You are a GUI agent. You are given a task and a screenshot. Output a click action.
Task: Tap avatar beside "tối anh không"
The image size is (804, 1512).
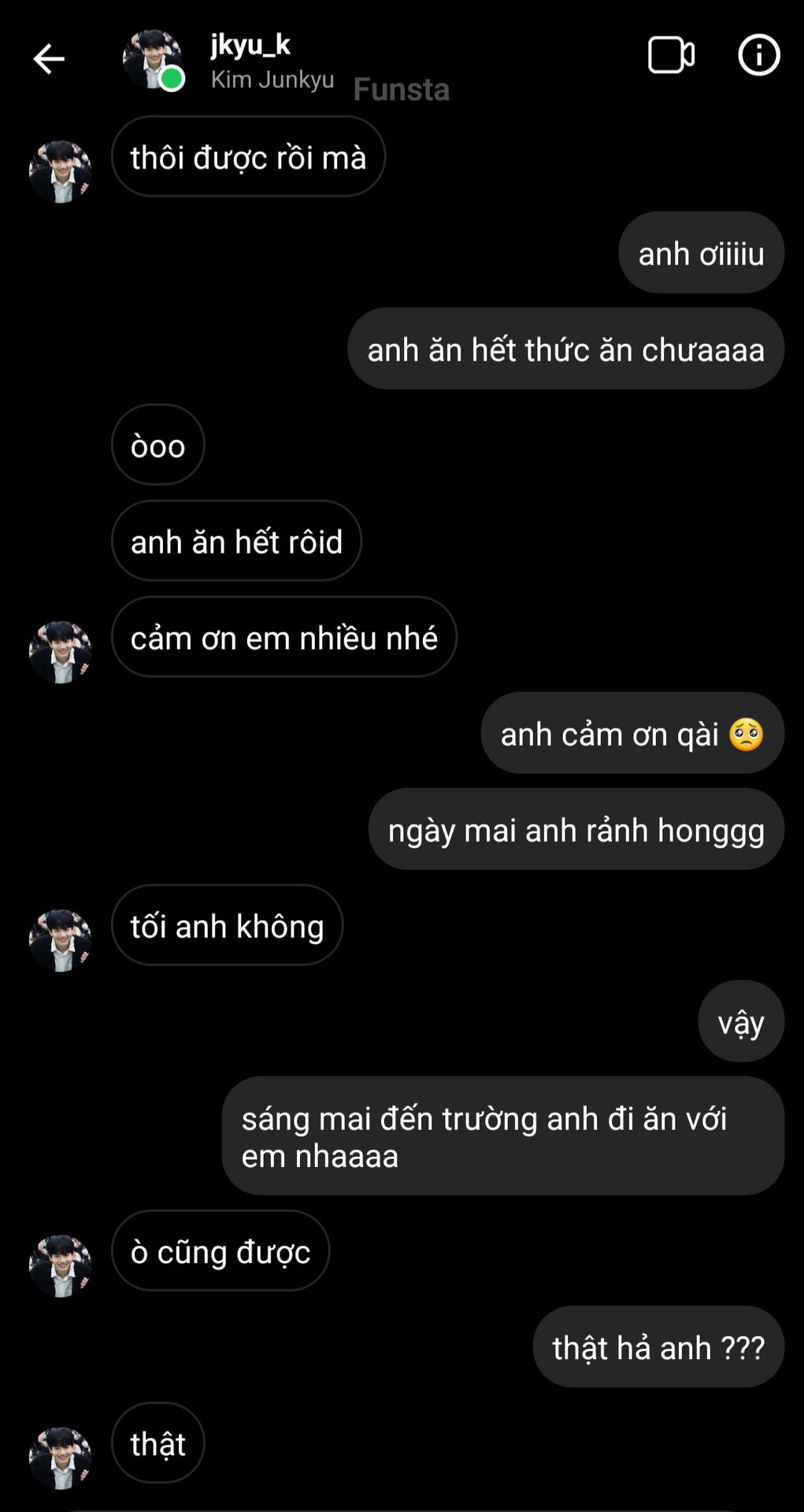[x=60, y=940]
